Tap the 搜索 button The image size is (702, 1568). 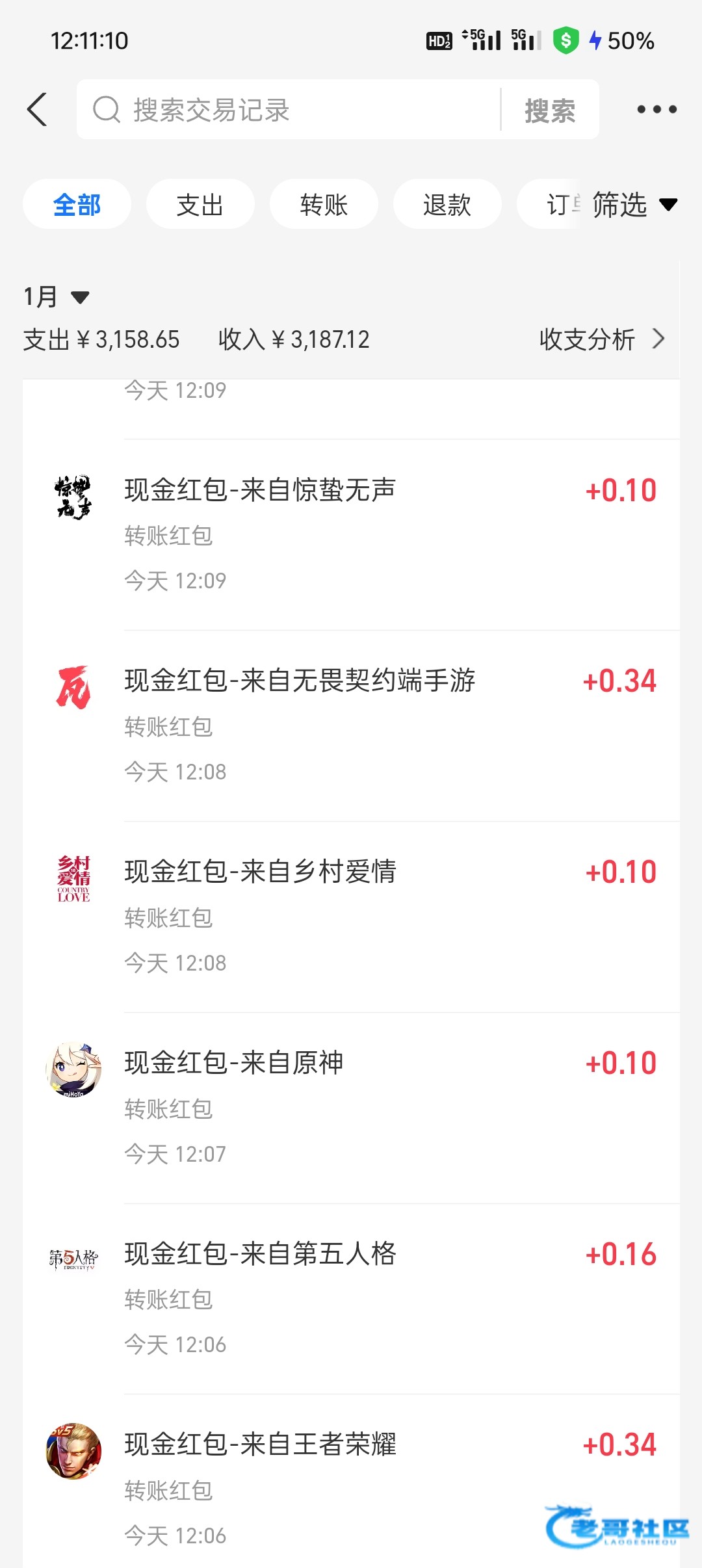(550, 111)
